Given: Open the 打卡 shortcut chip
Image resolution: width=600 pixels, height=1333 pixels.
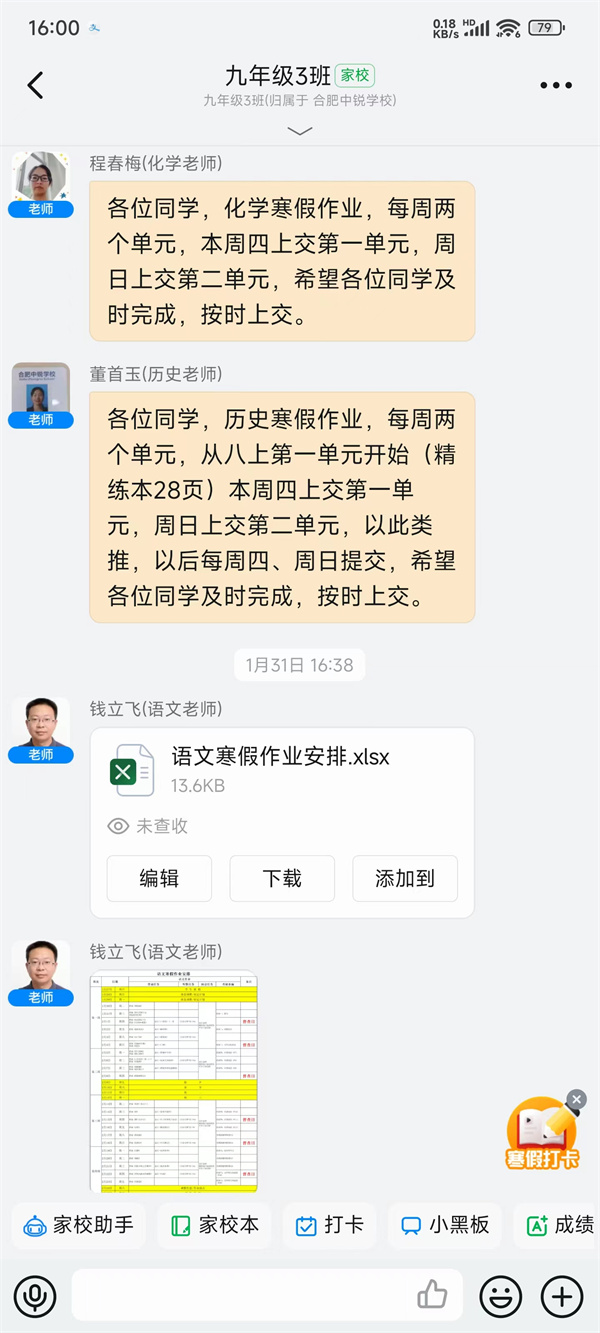Looking at the screenshot, I should coord(330,1225).
